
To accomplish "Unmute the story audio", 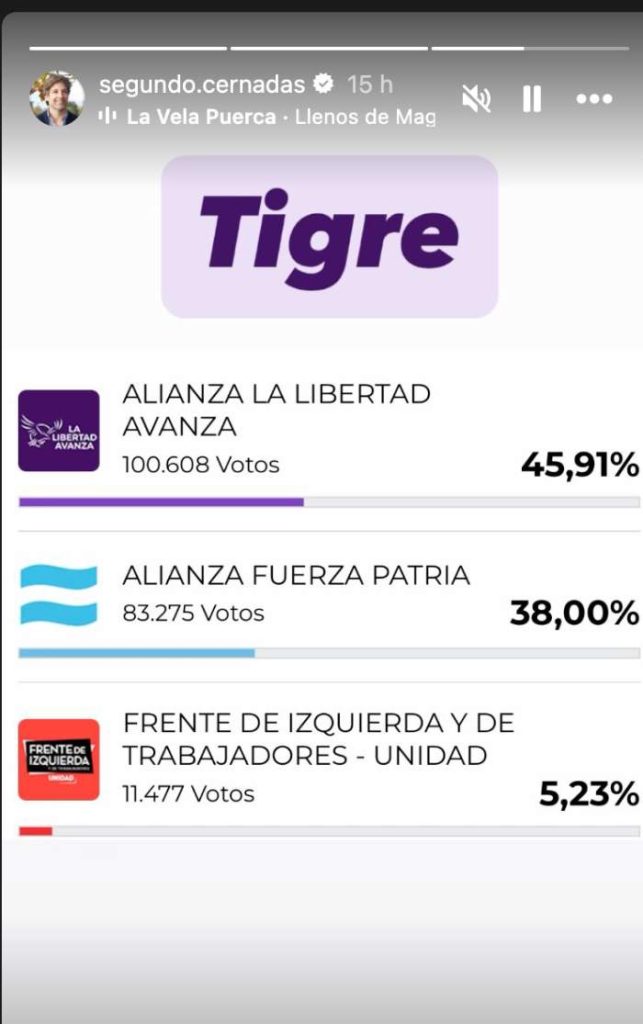I will pyautogui.click(x=475, y=98).
